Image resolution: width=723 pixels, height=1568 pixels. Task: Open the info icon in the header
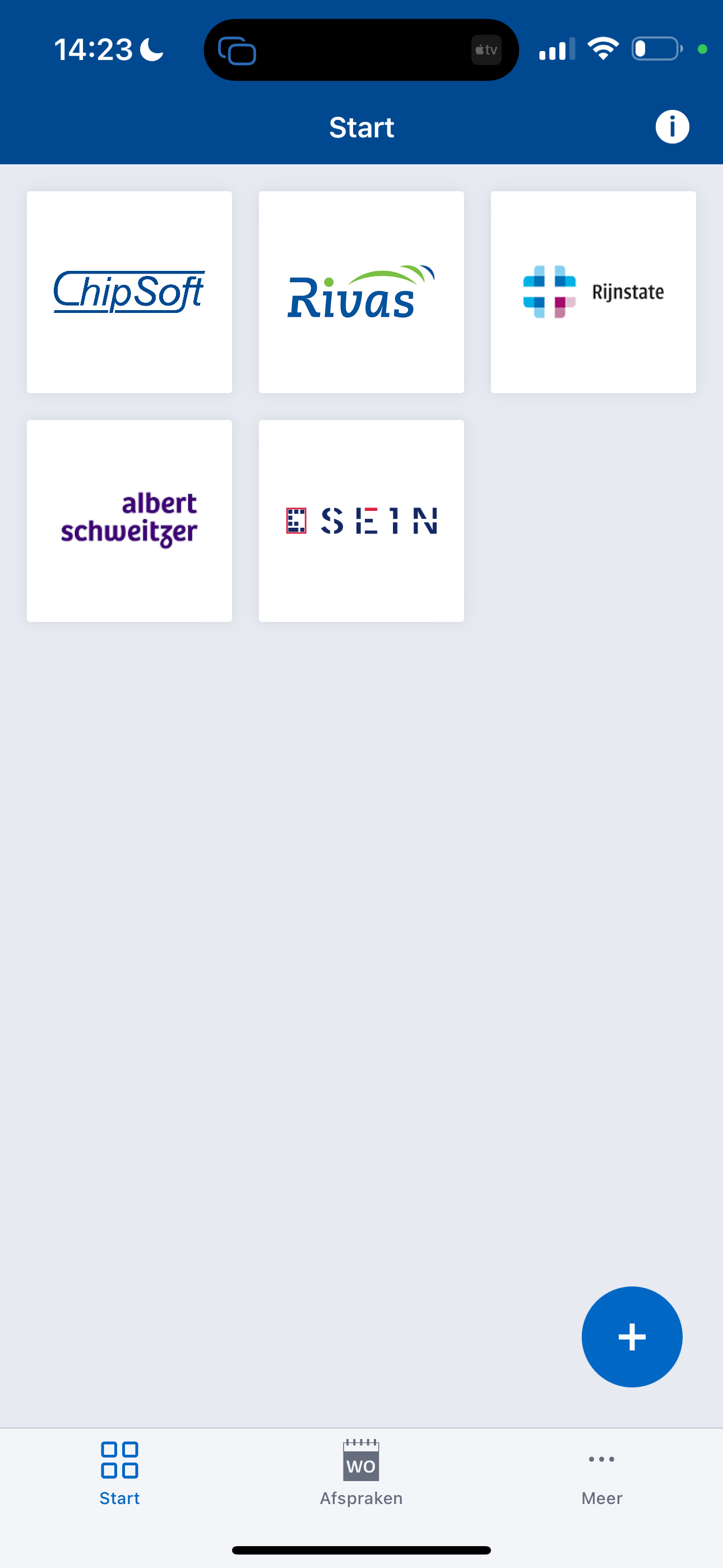(x=672, y=127)
